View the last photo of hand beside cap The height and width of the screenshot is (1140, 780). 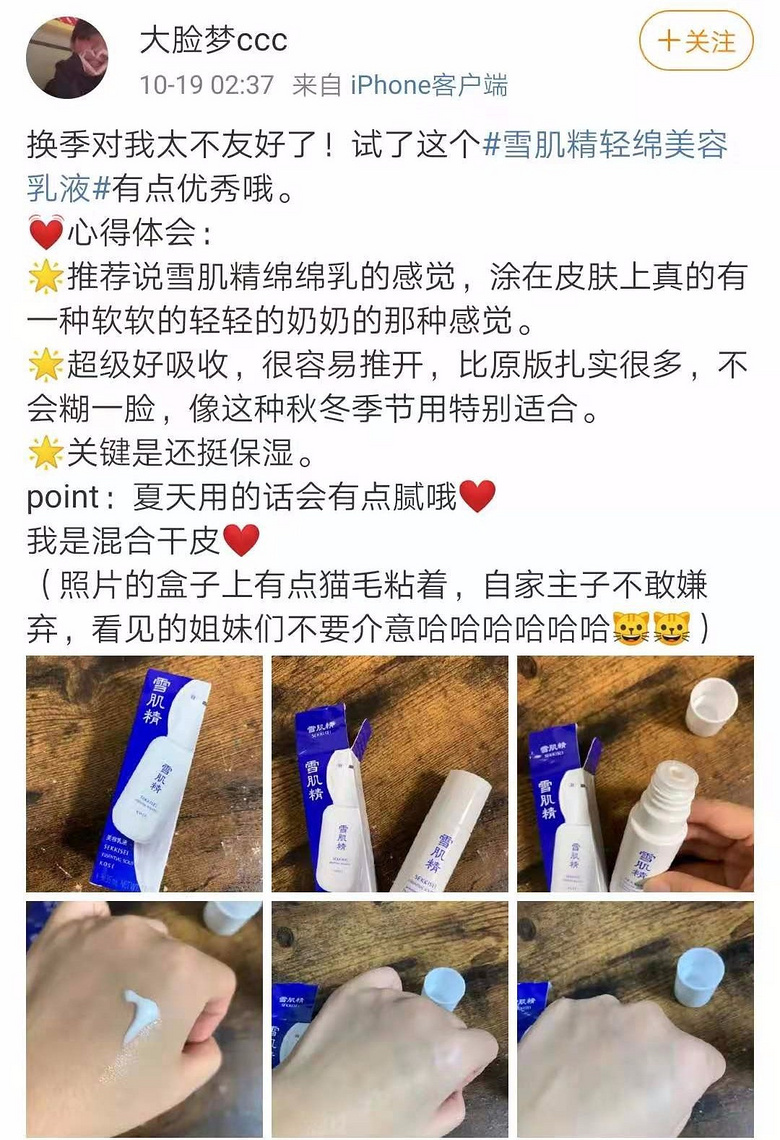pos(635,1019)
